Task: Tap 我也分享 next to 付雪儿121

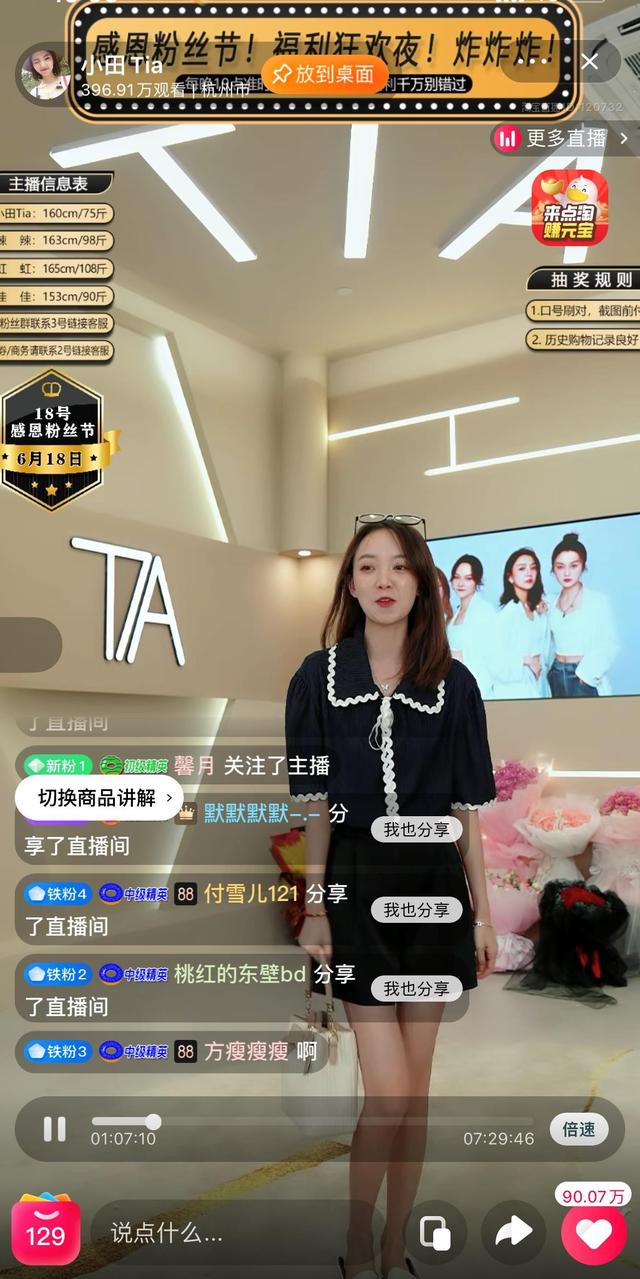Action: 417,910
